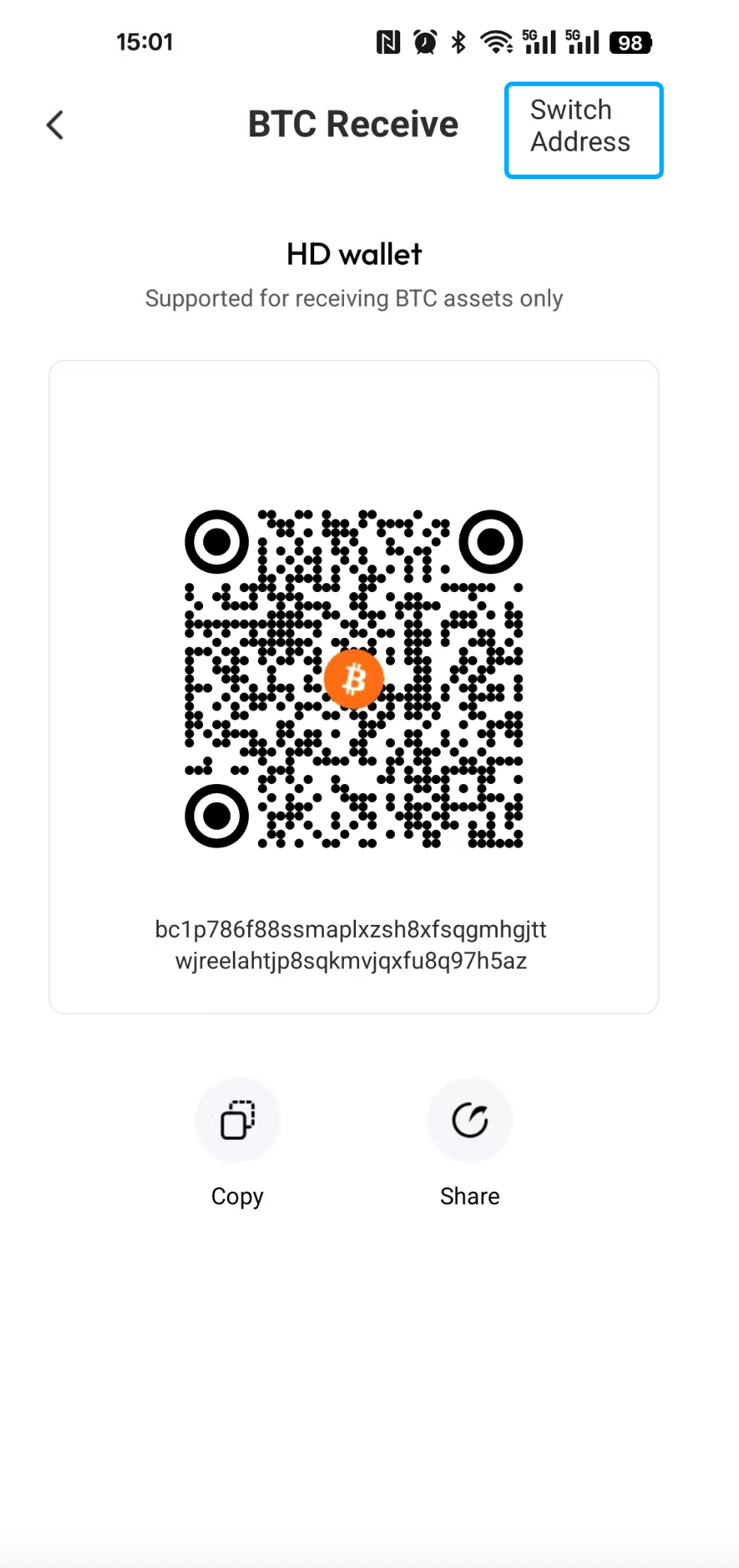Share the BTC receive address
Viewport: 739px width, 1568px height.
tap(470, 1121)
